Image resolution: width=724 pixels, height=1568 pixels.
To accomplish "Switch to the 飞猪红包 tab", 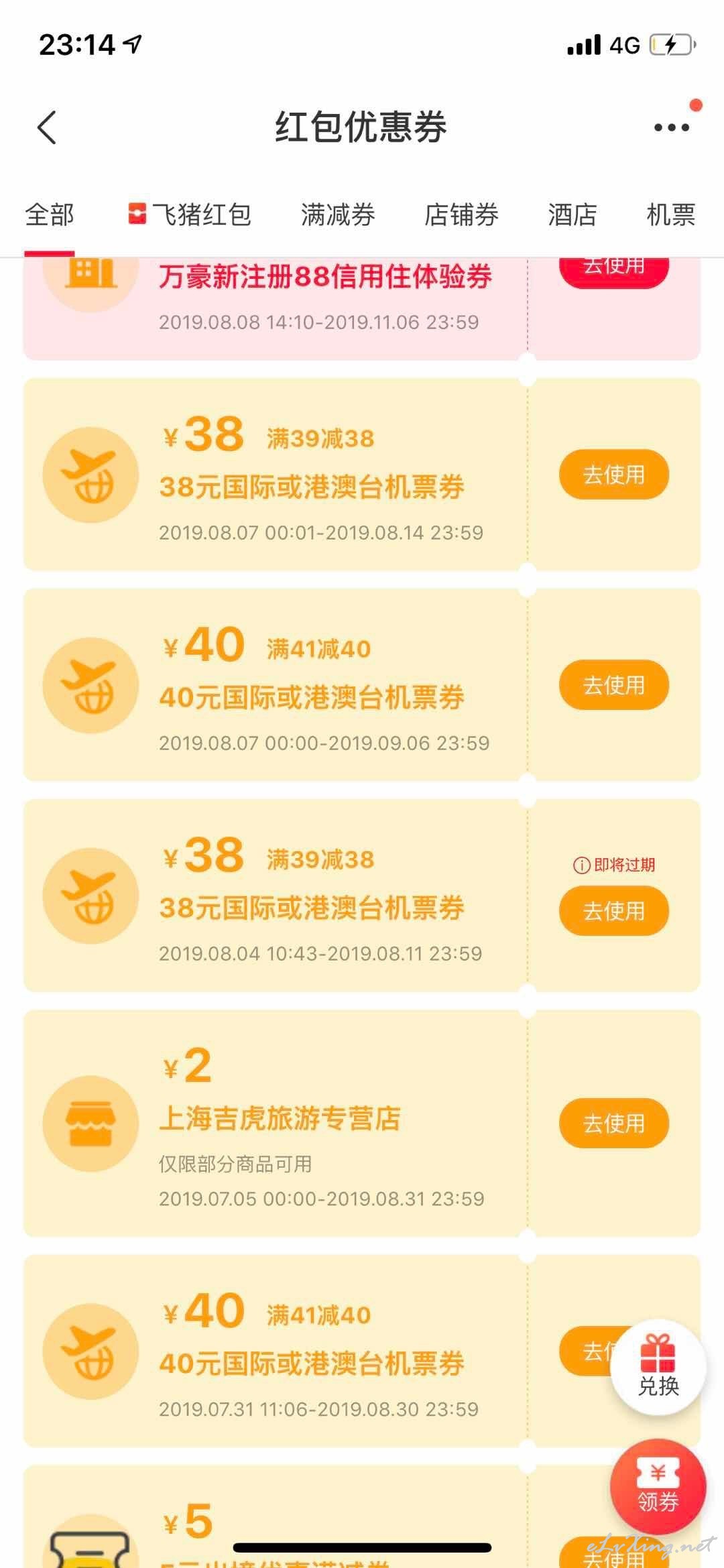I will [x=190, y=215].
